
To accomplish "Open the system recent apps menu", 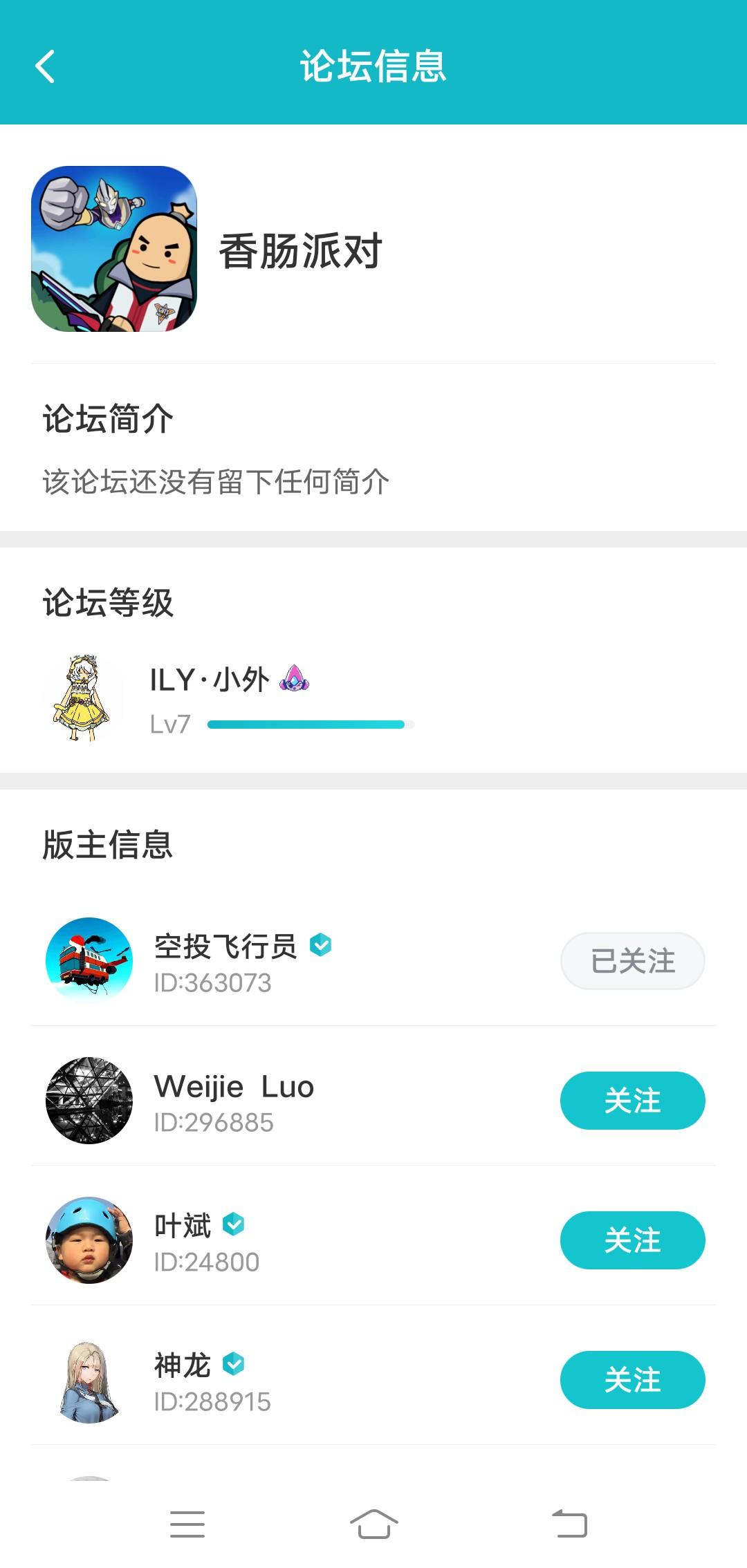I will (187, 1524).
